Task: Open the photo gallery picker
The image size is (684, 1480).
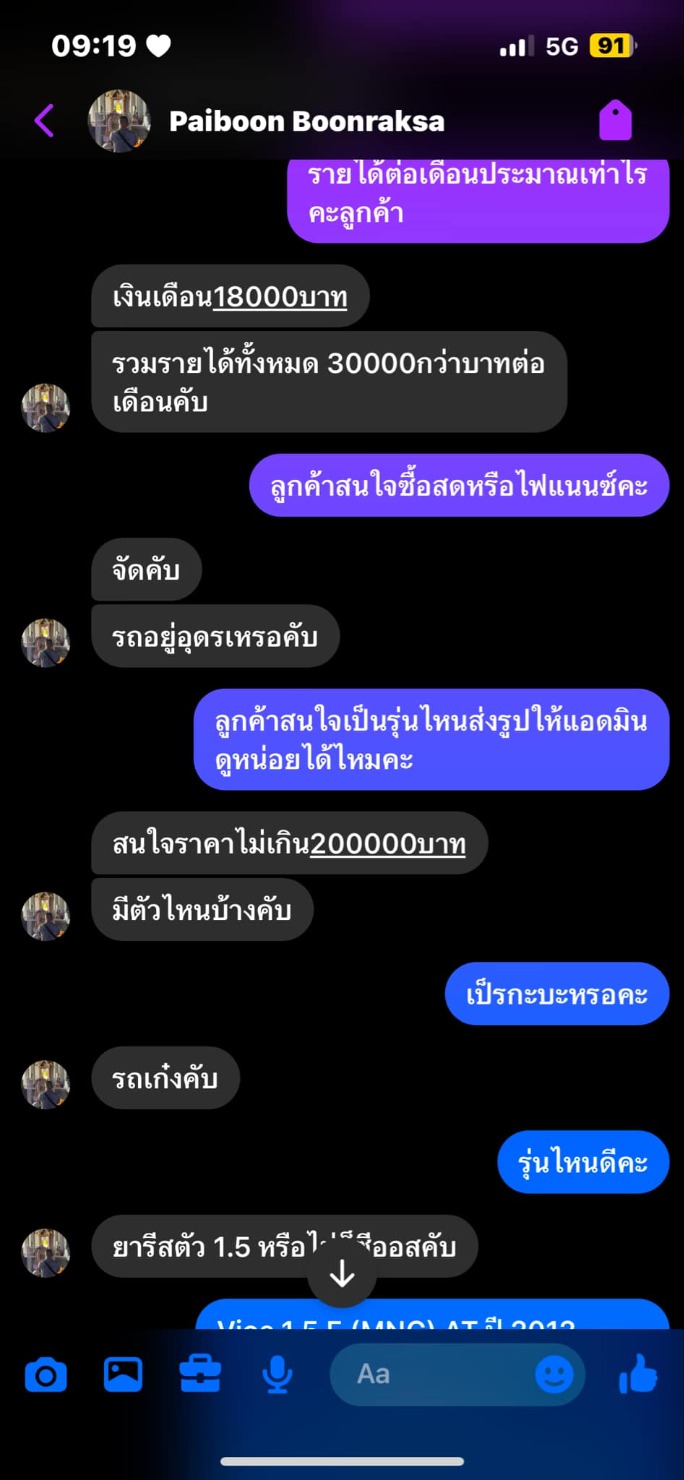Action: point(123,1375)
